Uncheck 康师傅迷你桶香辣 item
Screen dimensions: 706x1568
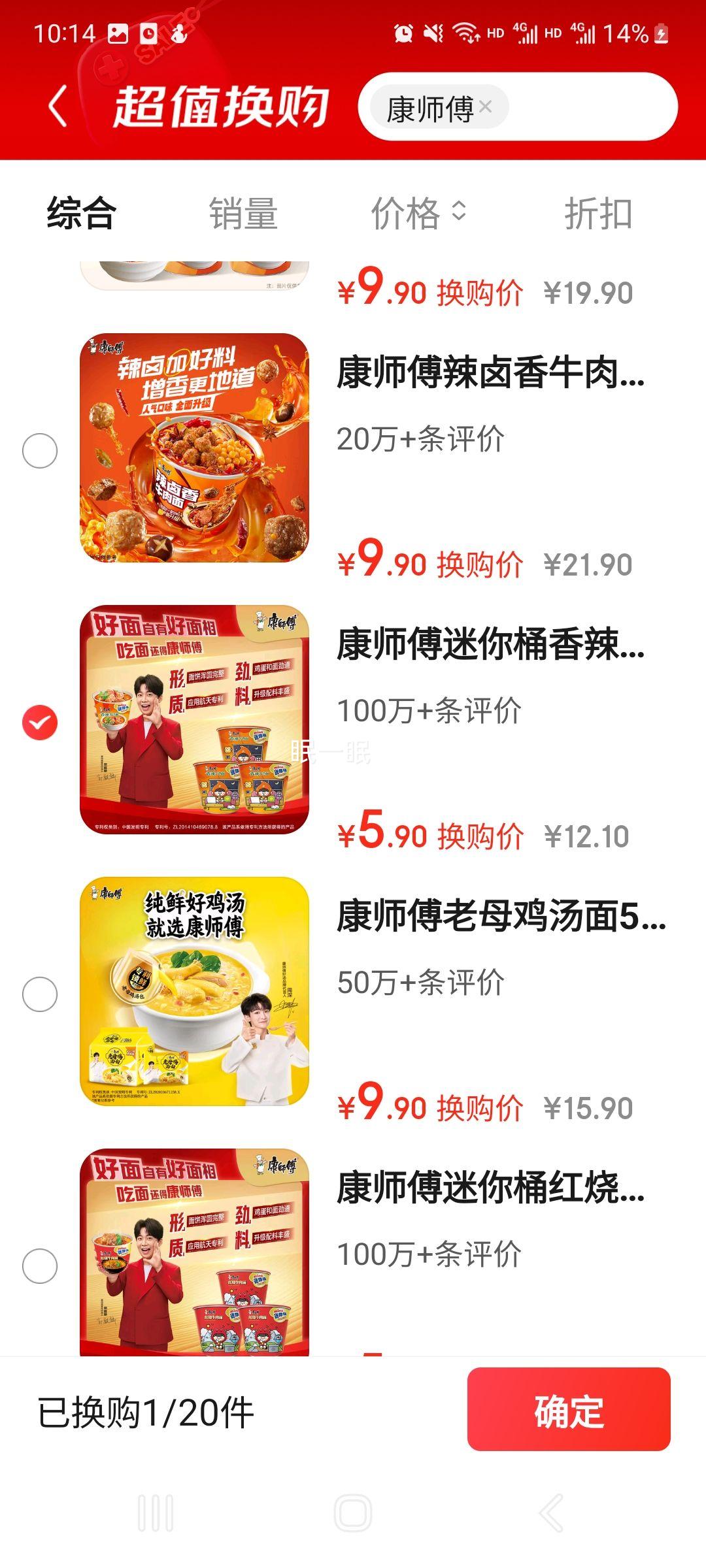click(40, 723)
